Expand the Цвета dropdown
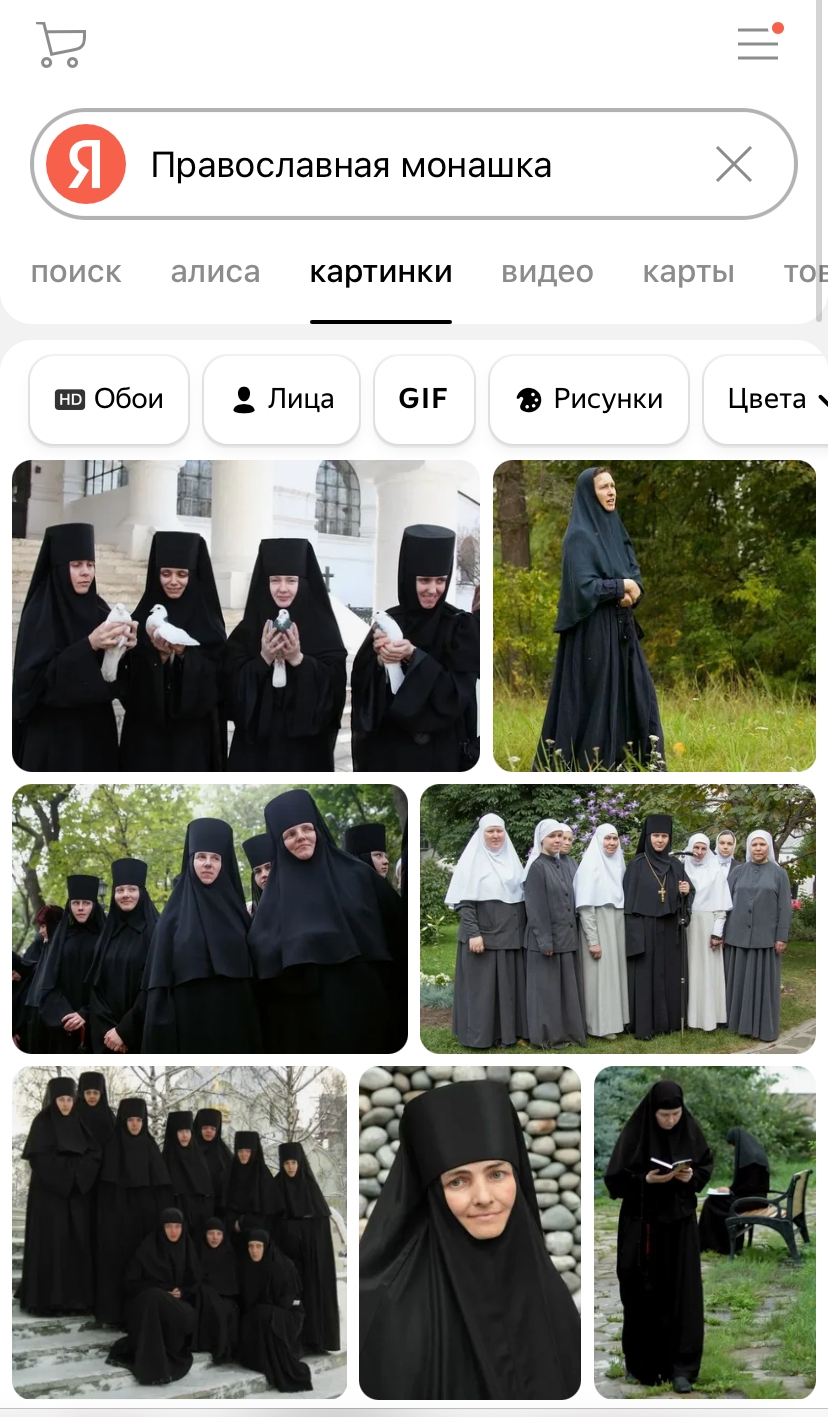 click(766, 399)
